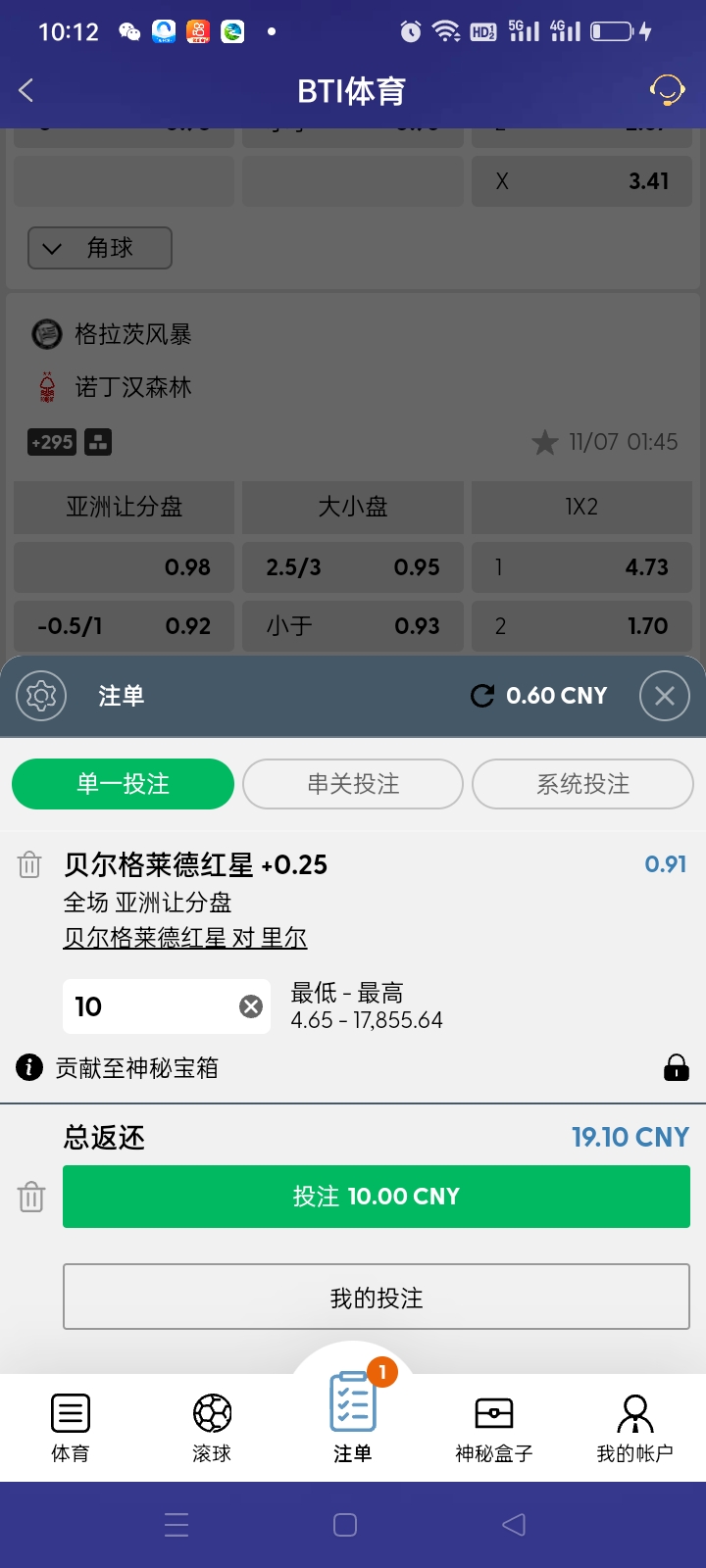This screenshot has height=1568, width=706.
Task: Place the 投注 10.00 CNY bet
Action: tap(377, 1197)
